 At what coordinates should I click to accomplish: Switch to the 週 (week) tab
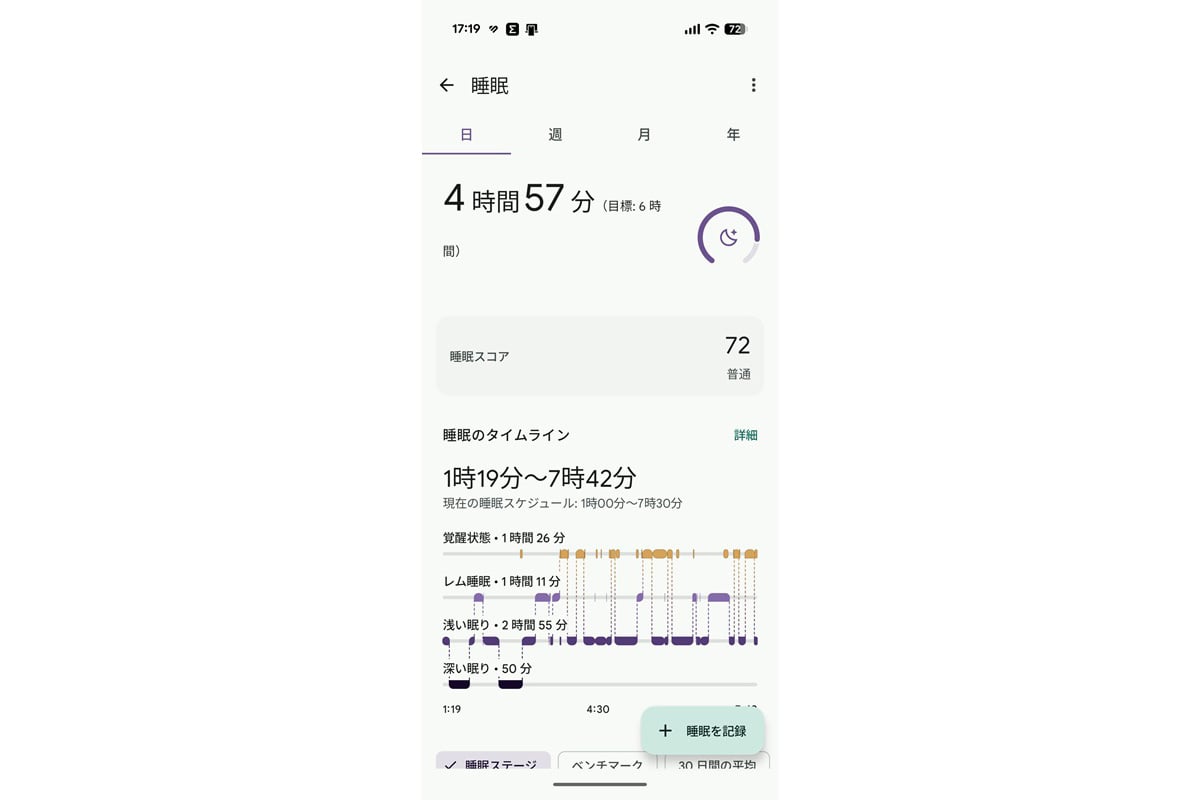pos(555,134)
